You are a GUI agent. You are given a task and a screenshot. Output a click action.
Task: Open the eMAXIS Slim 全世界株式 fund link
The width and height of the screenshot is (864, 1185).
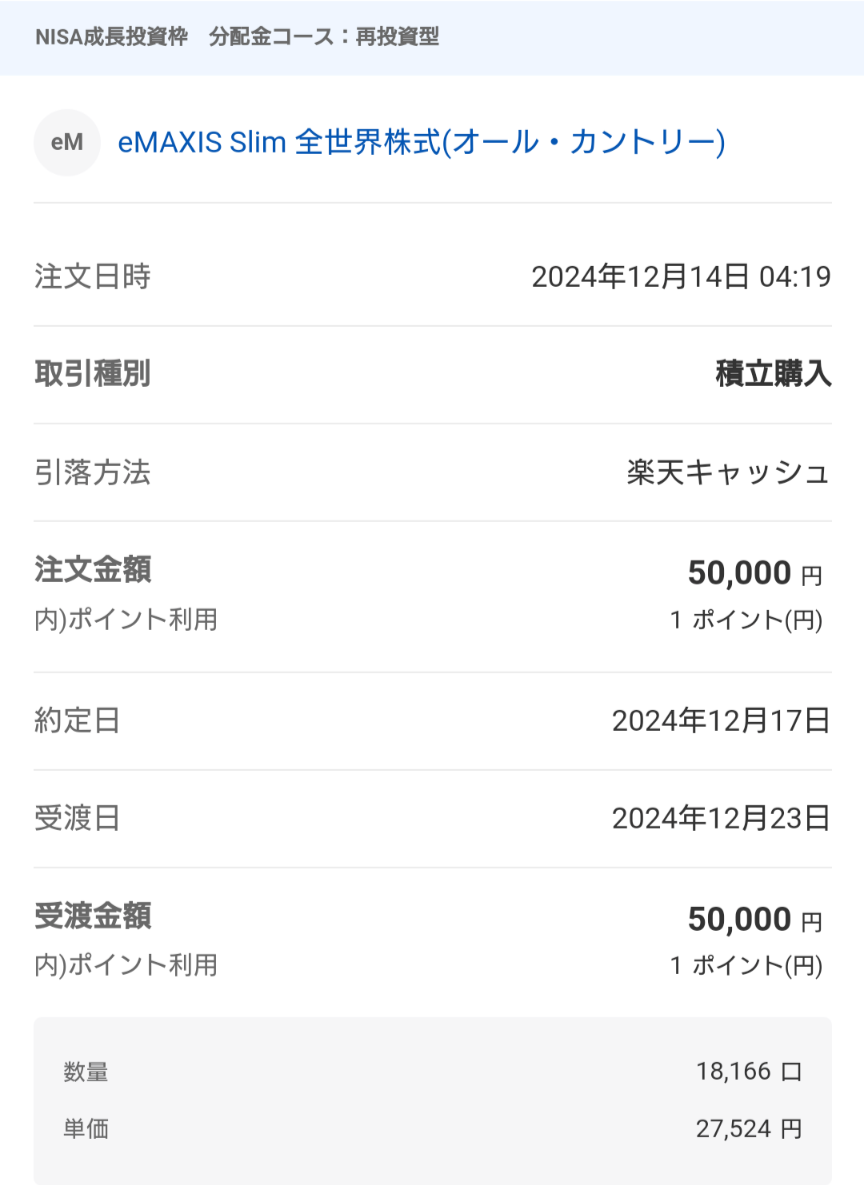(x=421, y=143)
